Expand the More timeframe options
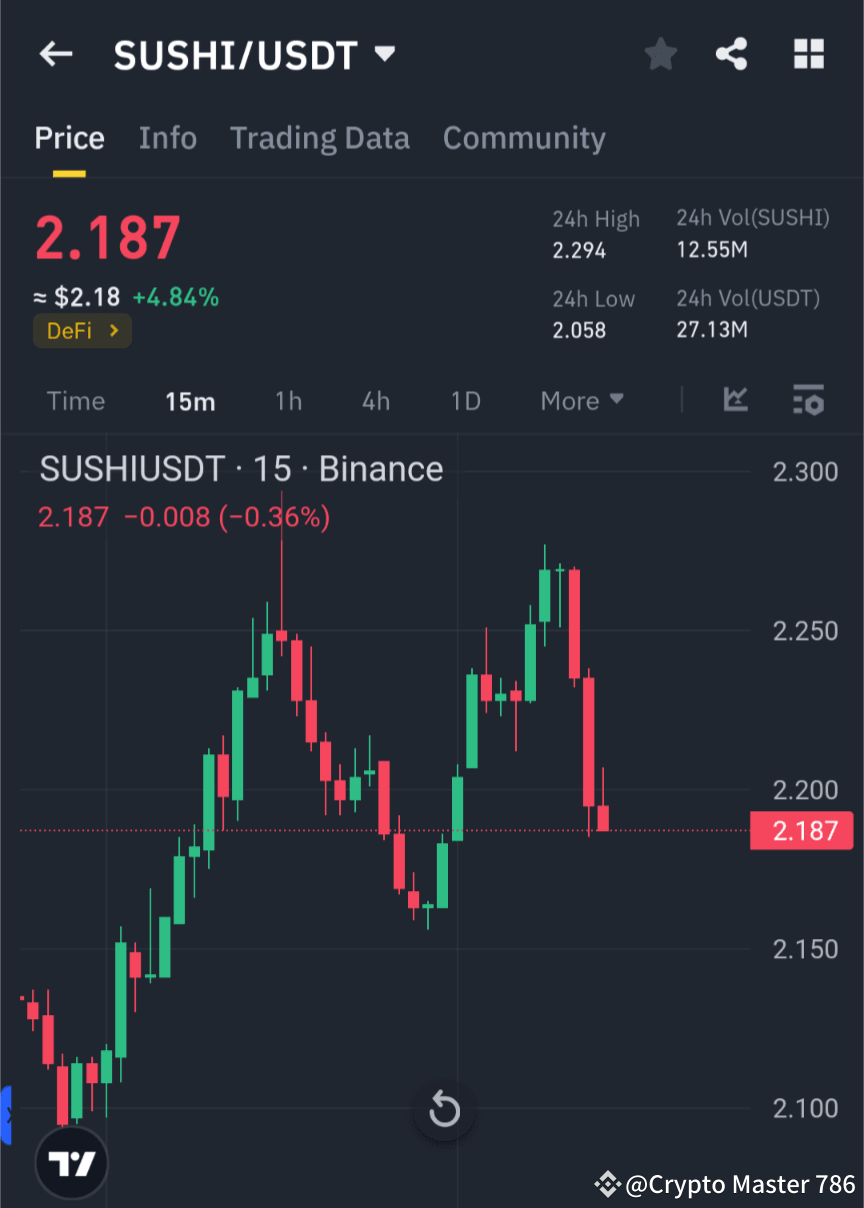Screen dimensions: 864x1208 [582, 400]
